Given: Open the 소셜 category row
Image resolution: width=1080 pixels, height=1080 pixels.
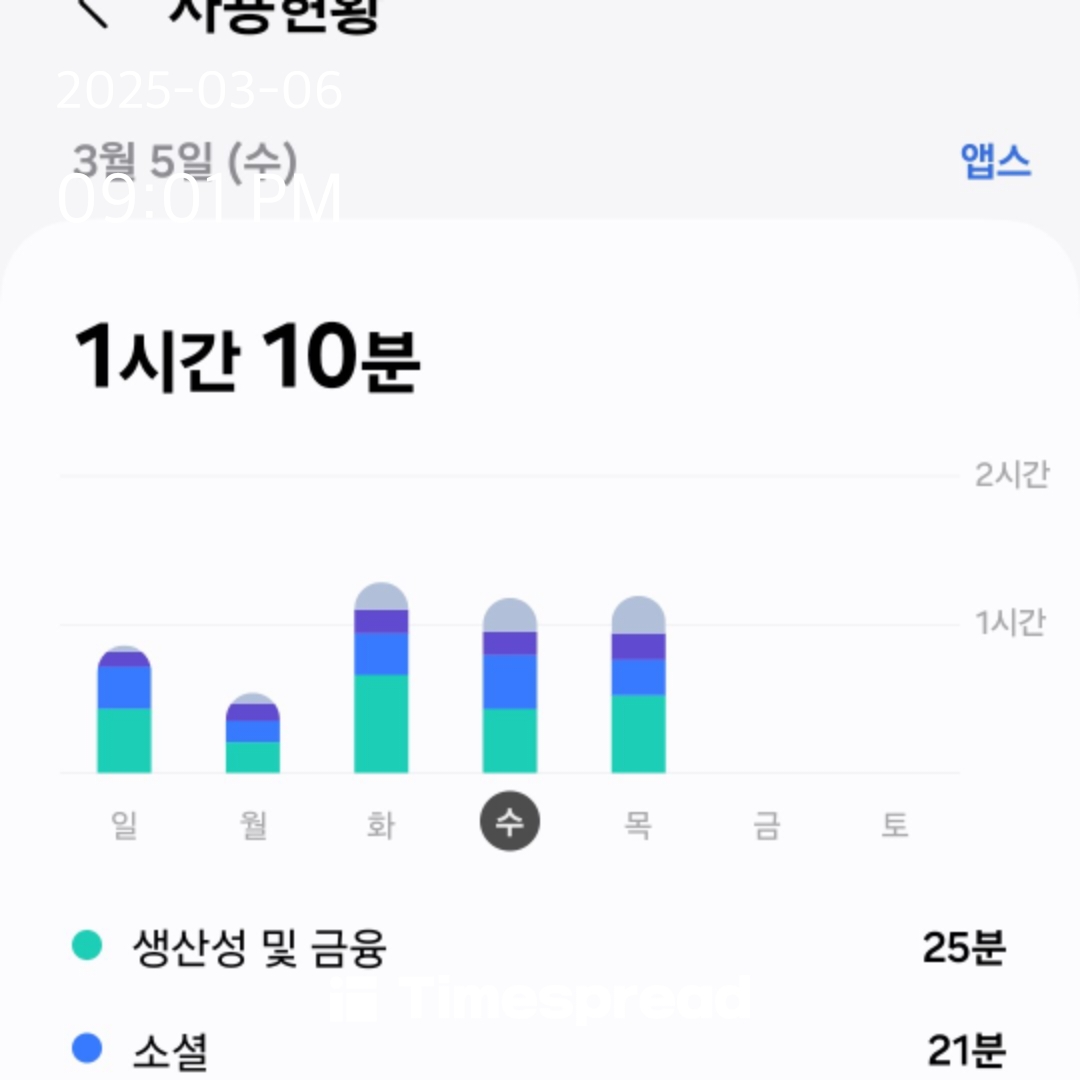Looking at the screenshot, I should point(539,1050).
